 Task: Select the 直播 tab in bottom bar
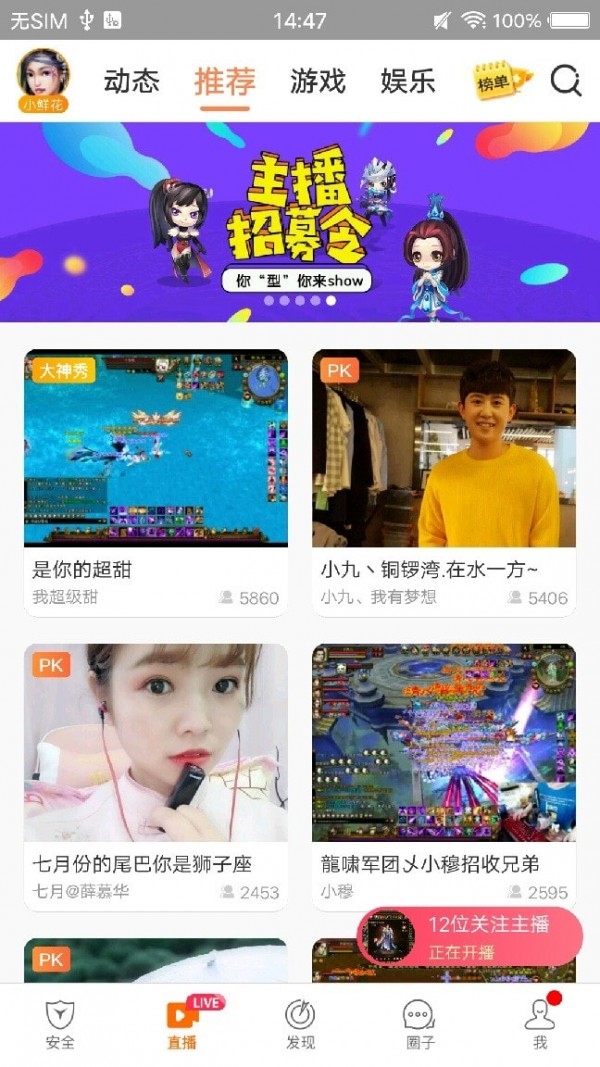click(x=182, y=1025)
